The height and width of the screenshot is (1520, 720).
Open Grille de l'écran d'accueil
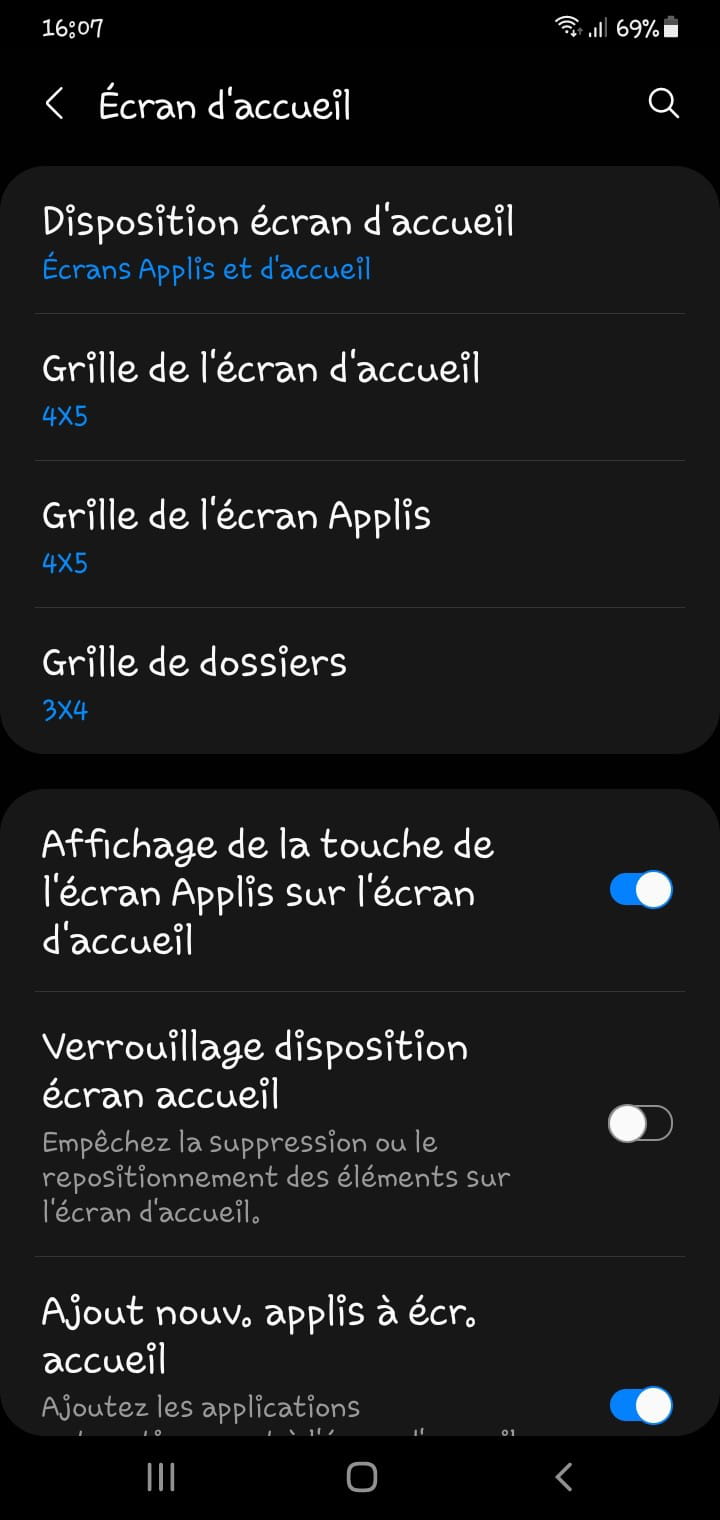[360, 388]
